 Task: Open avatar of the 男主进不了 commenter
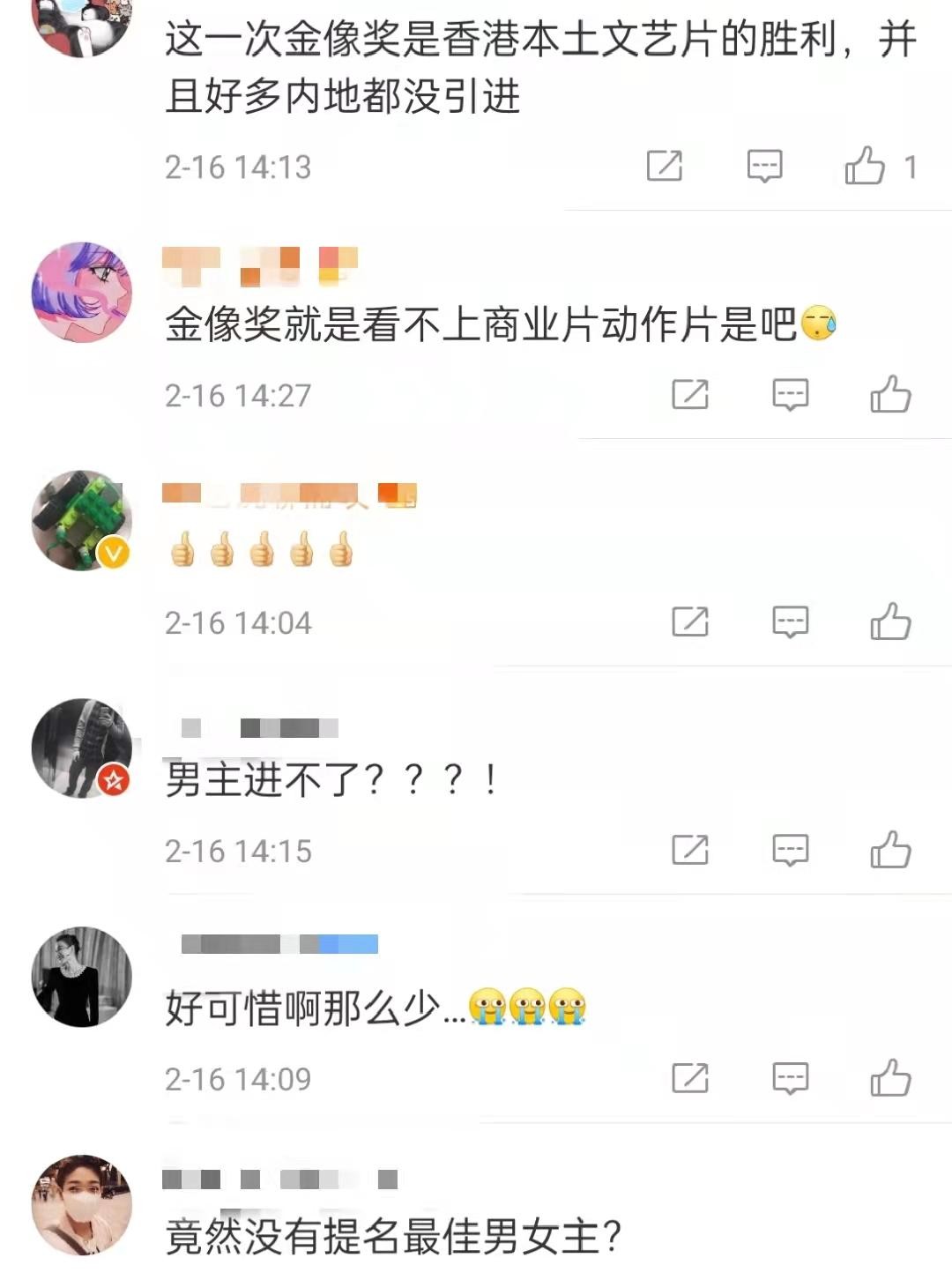coord(81,748)
